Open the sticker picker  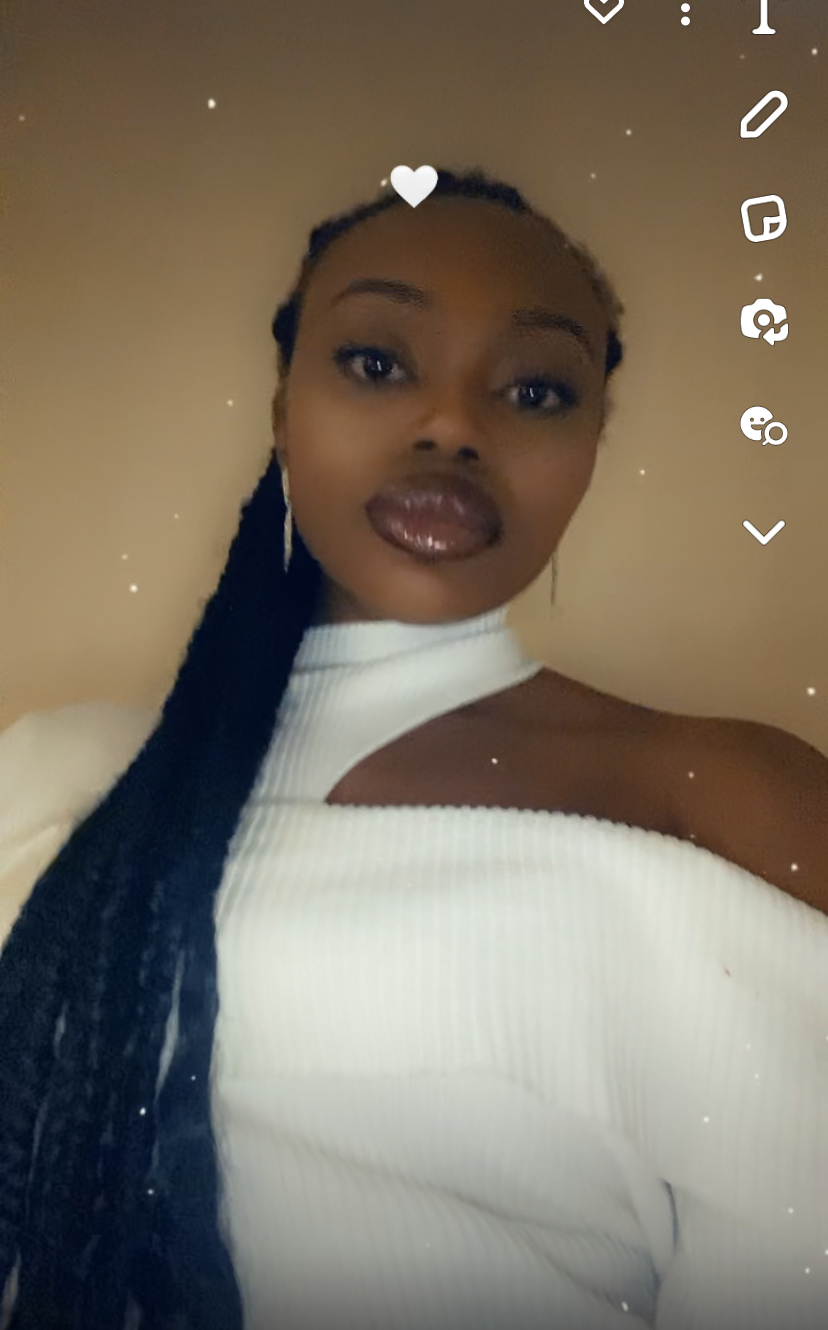pyautogui.click(x=764, y=218)
